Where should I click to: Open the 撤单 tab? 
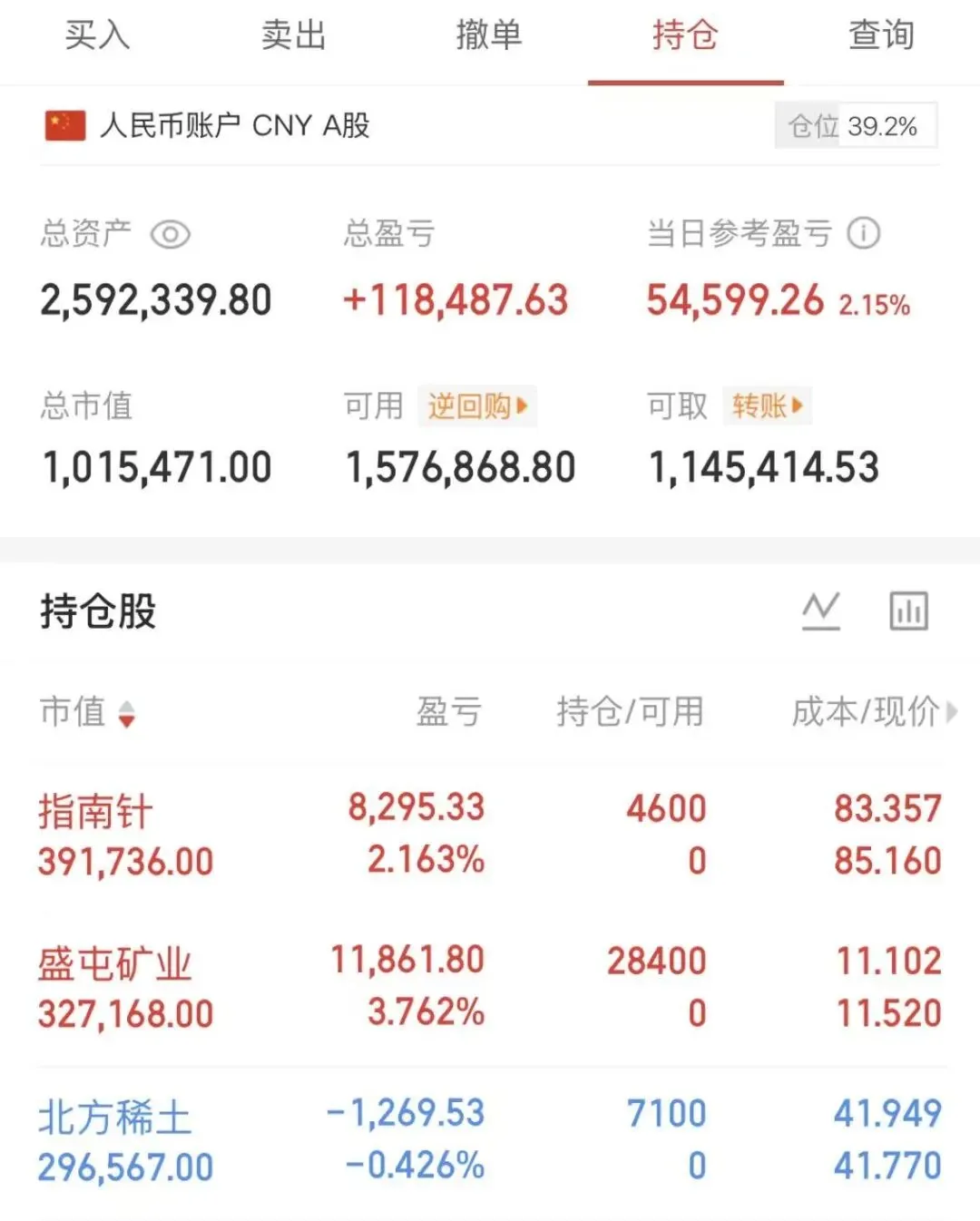pyautogui.click(x=489, y=36)
